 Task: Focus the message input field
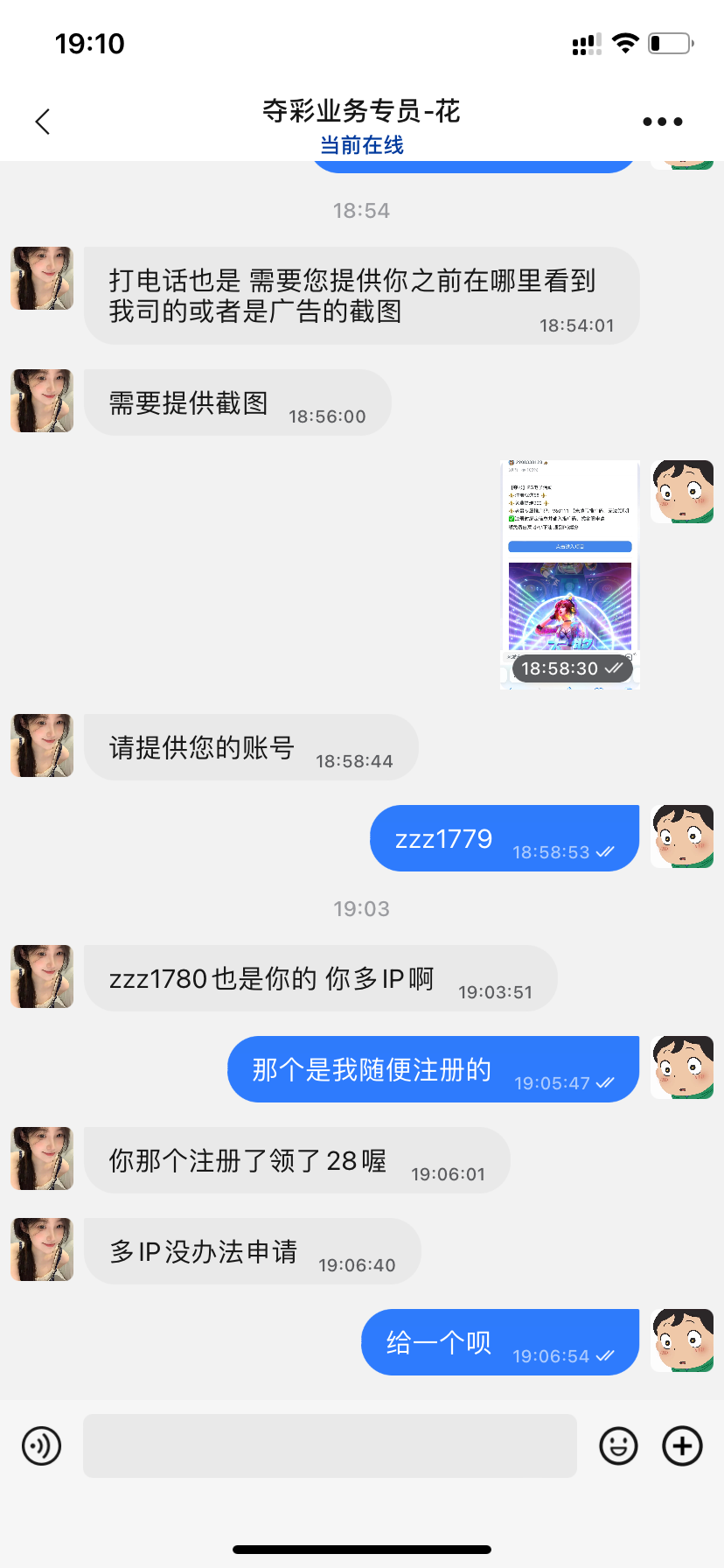coord(330,1445)
